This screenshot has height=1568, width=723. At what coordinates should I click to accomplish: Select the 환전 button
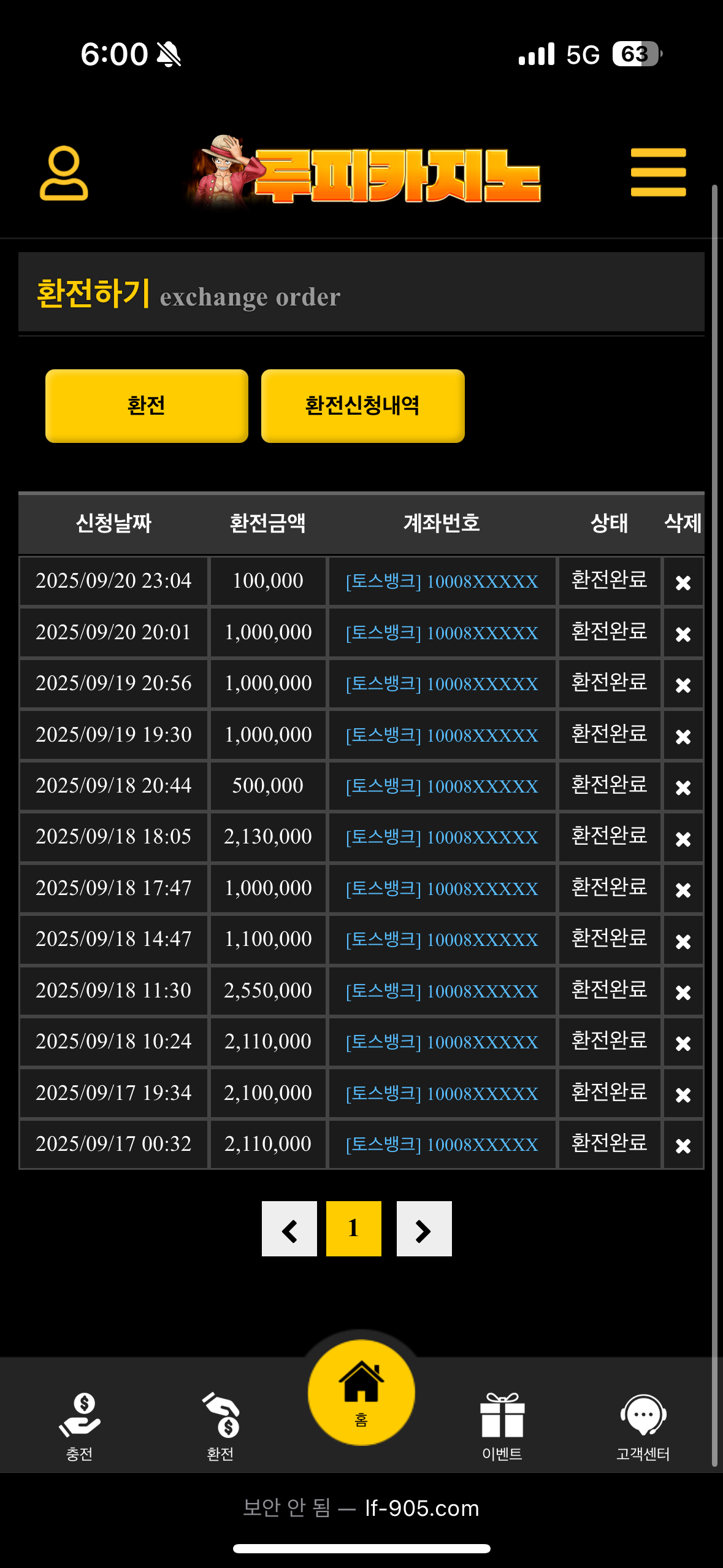pyautogui.click(x=147, y=405)
